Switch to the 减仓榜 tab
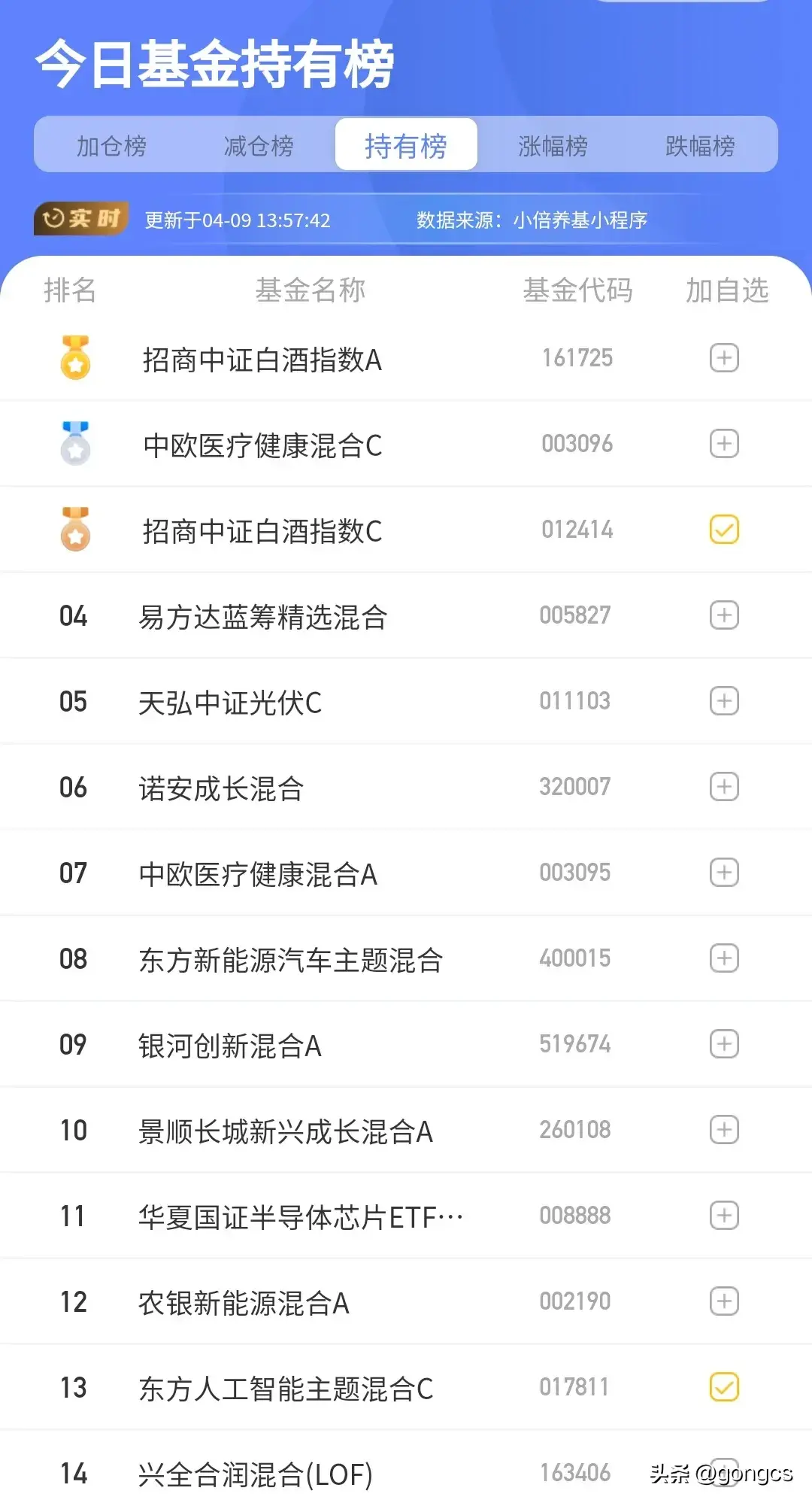 (x=257, y=144)
